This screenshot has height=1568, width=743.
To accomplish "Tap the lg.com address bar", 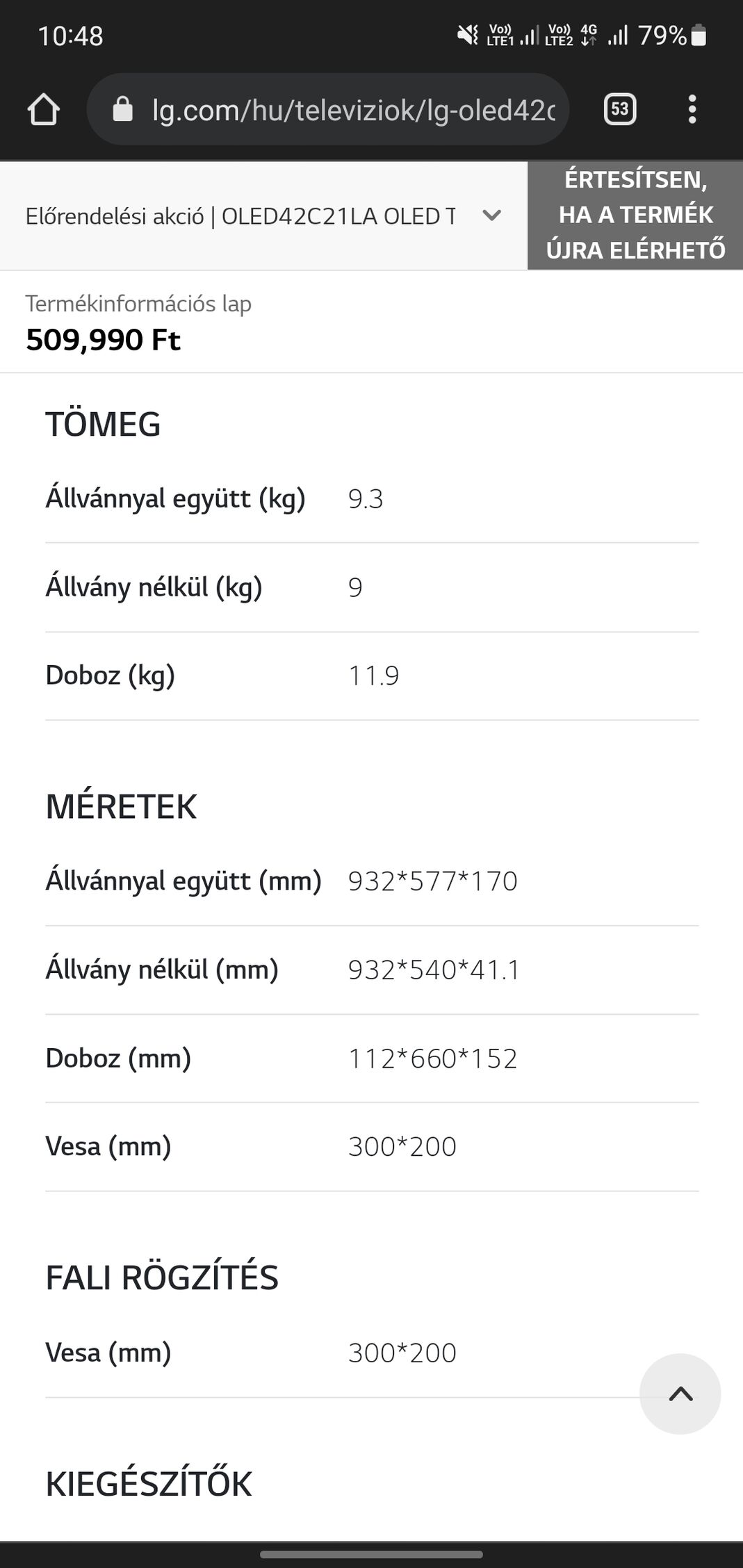I will [x=328, y=109].
